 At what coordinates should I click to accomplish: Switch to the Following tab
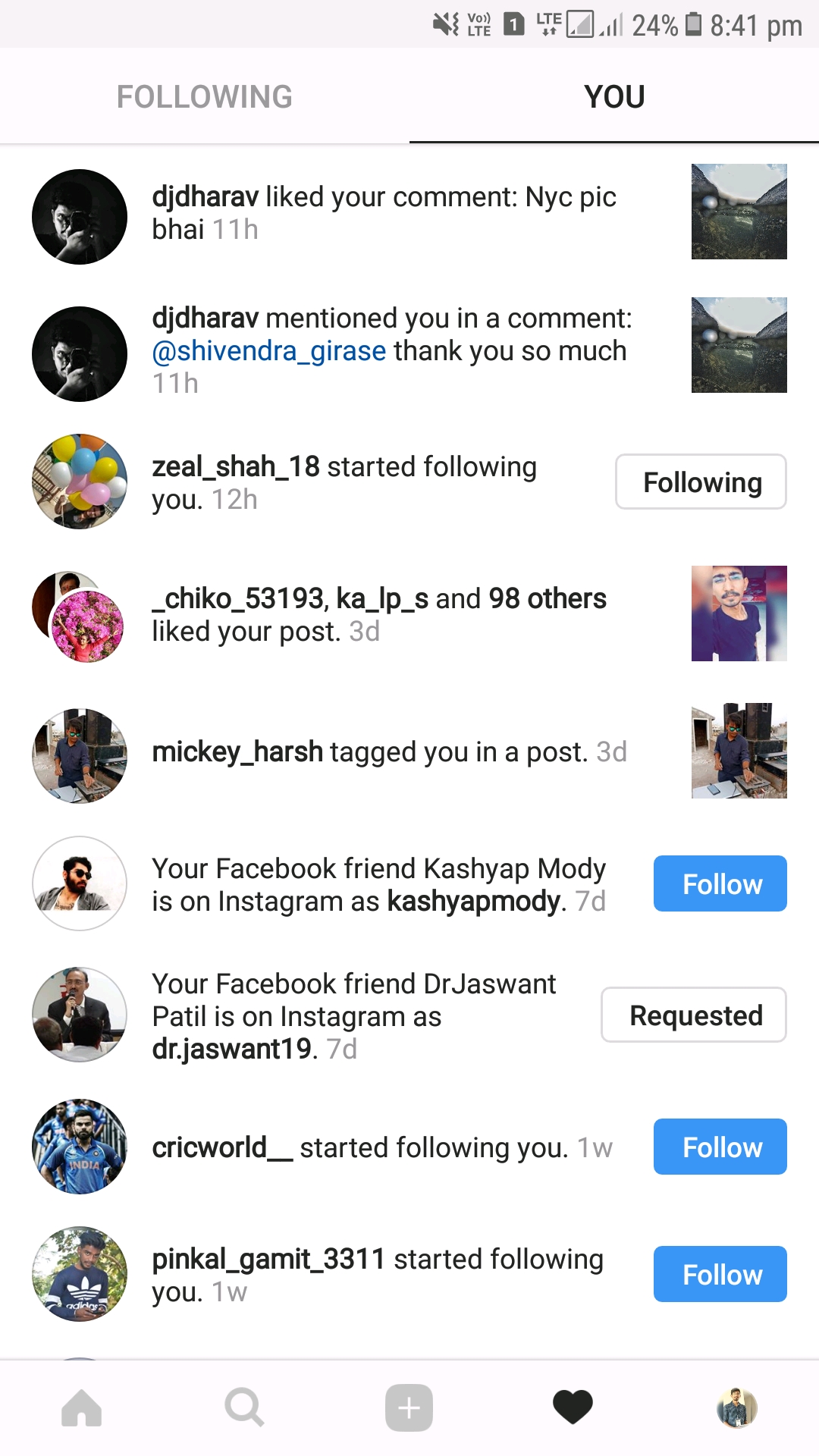(x=204, y=97)
